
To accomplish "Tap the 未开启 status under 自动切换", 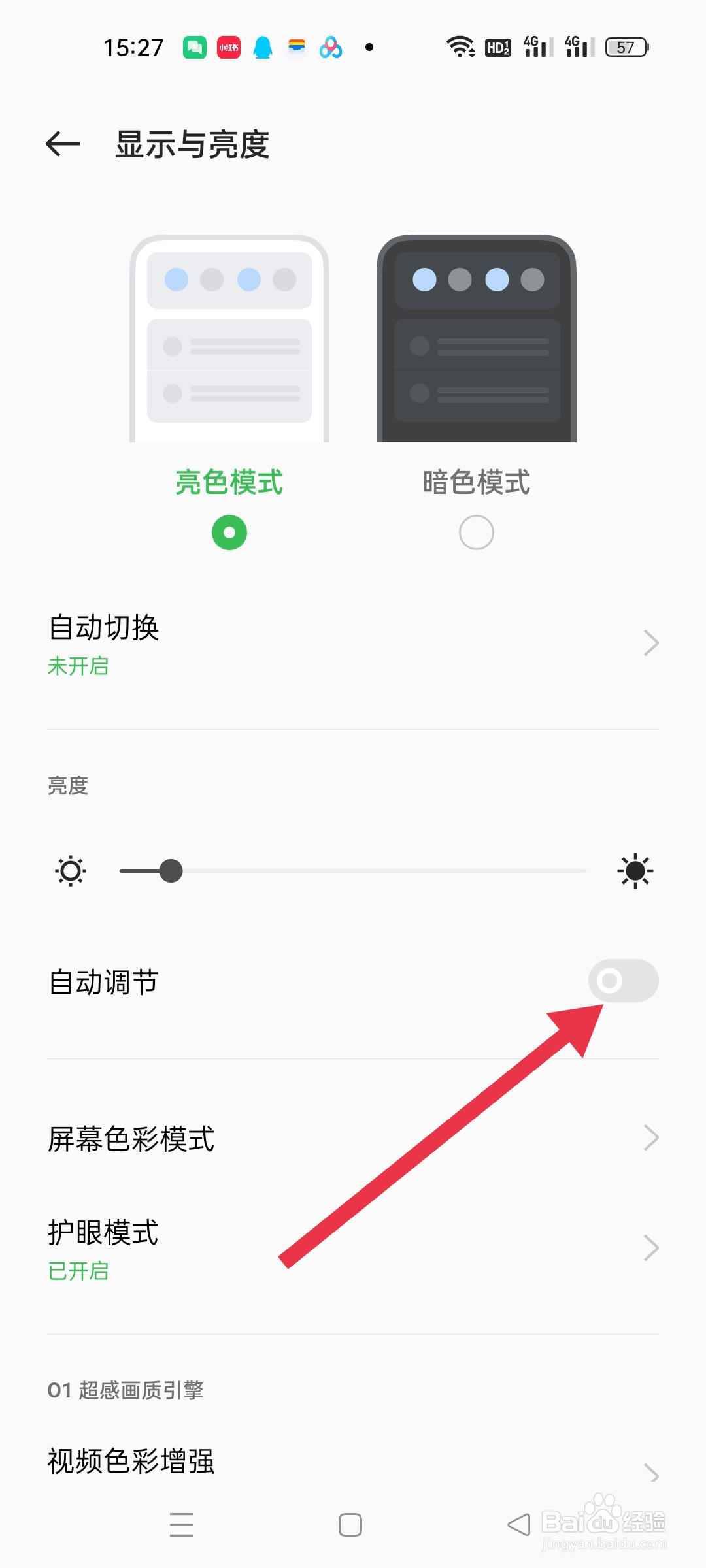I will pyautogui.click(x=78, y=665).
